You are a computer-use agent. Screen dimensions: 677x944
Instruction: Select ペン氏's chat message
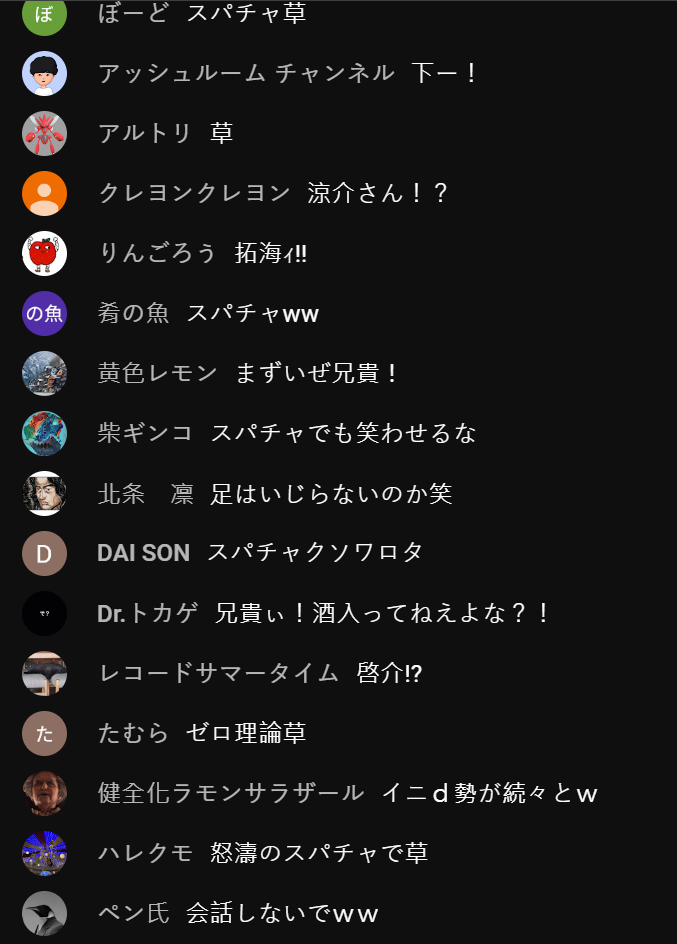click(x=282, y=913)
